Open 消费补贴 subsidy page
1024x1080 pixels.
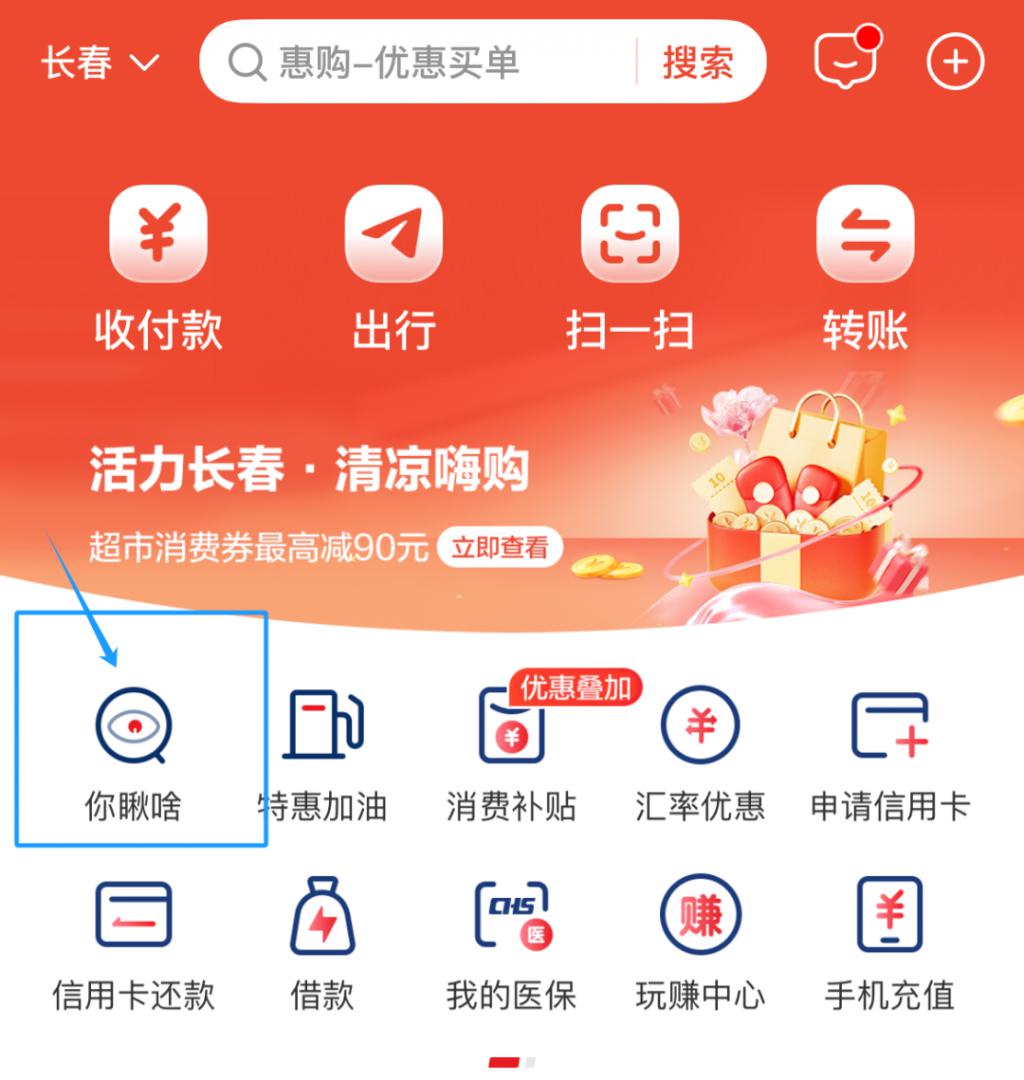511,750
